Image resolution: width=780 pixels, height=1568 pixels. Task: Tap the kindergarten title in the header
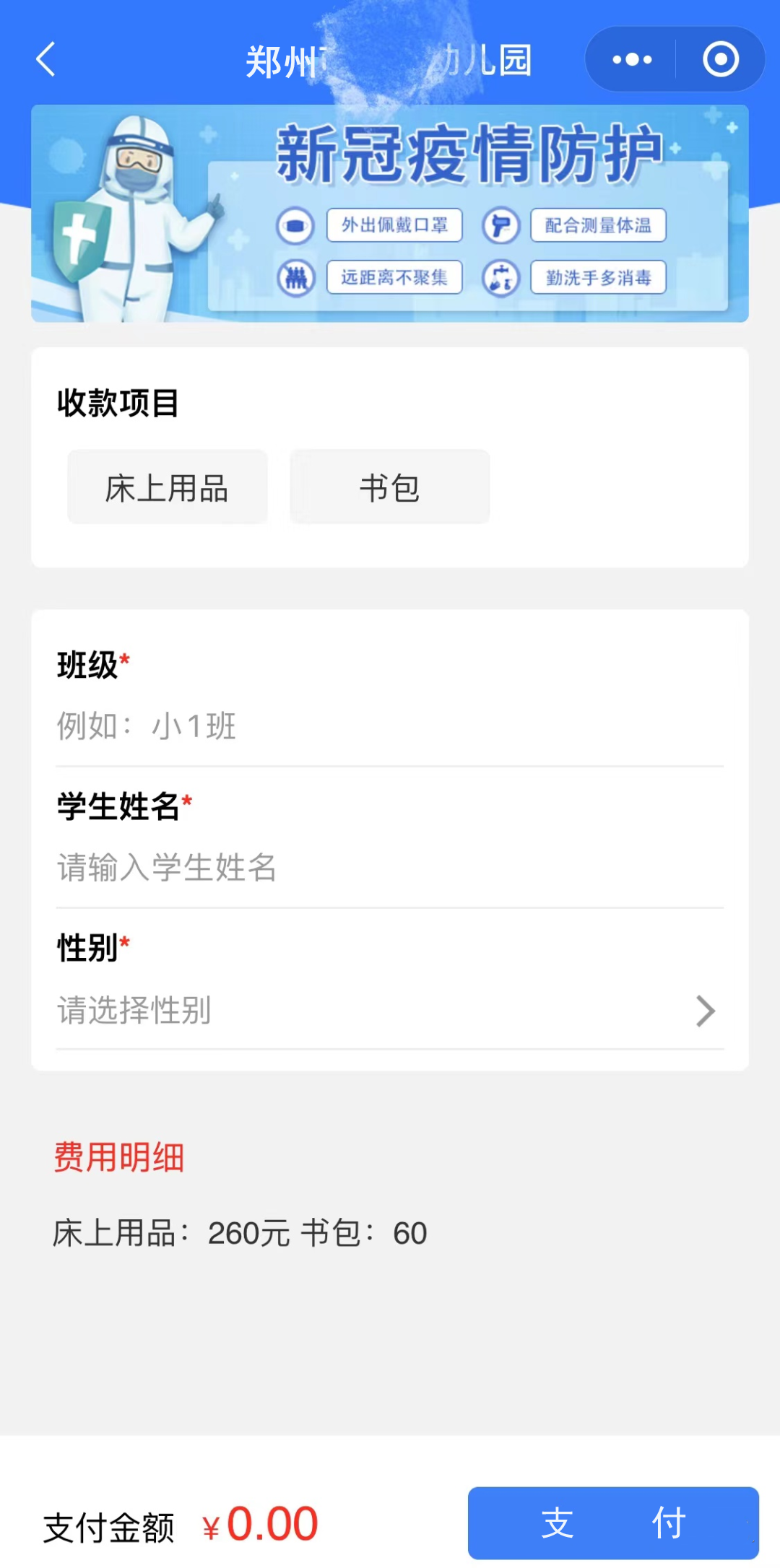click(390, 61)
